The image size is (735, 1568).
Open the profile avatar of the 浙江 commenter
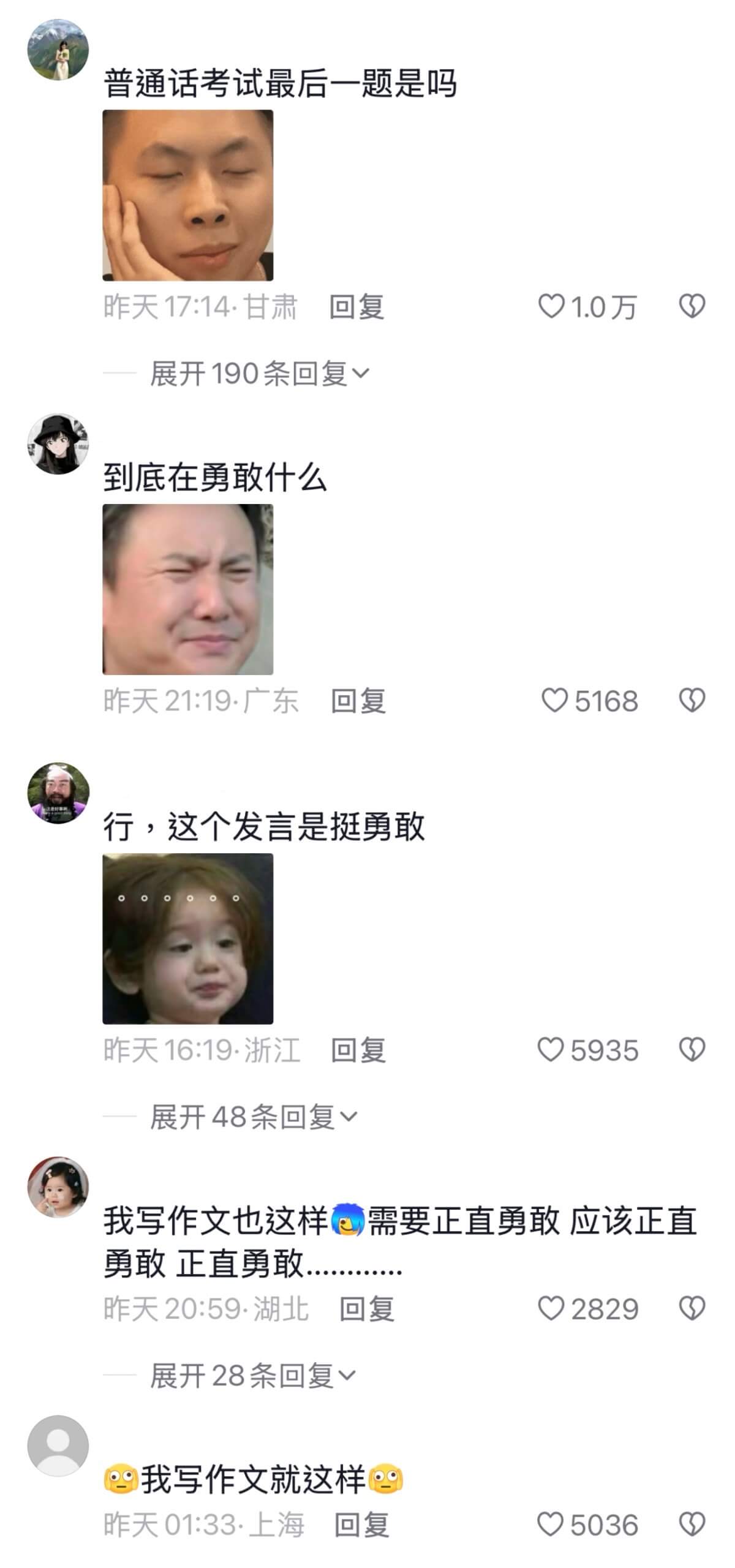58,793
